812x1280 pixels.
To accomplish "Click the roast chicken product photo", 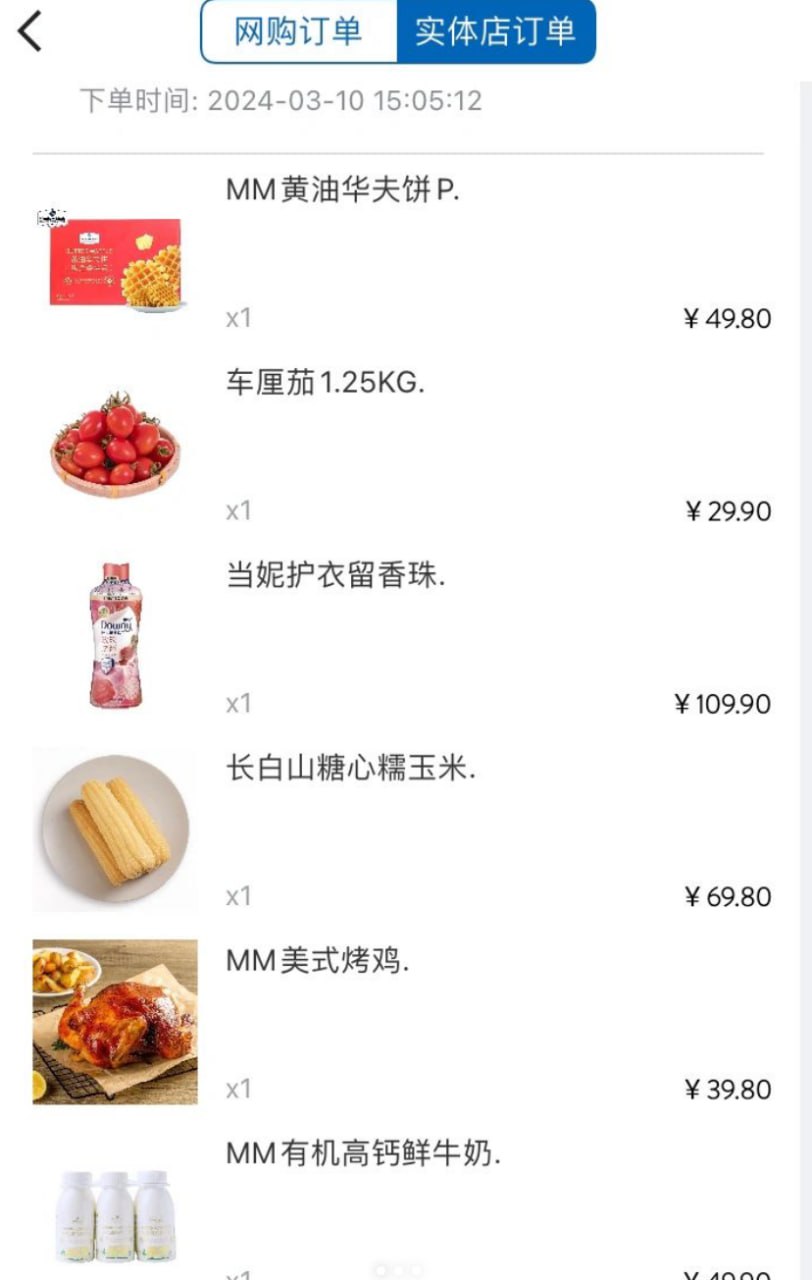I will point(113,1018).
